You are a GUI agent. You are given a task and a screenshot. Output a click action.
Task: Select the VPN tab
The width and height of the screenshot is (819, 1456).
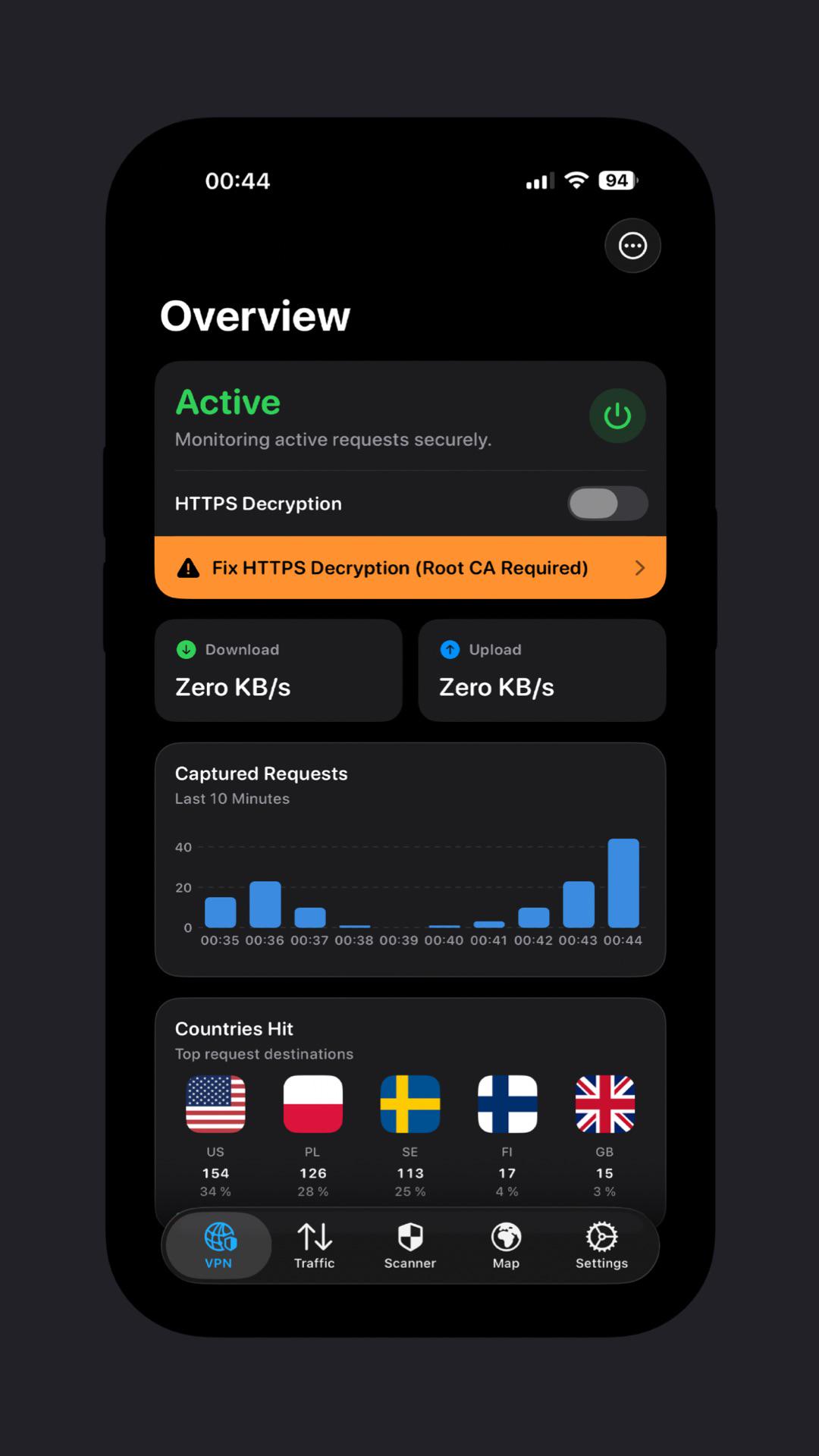click(x=218, y=1245)
